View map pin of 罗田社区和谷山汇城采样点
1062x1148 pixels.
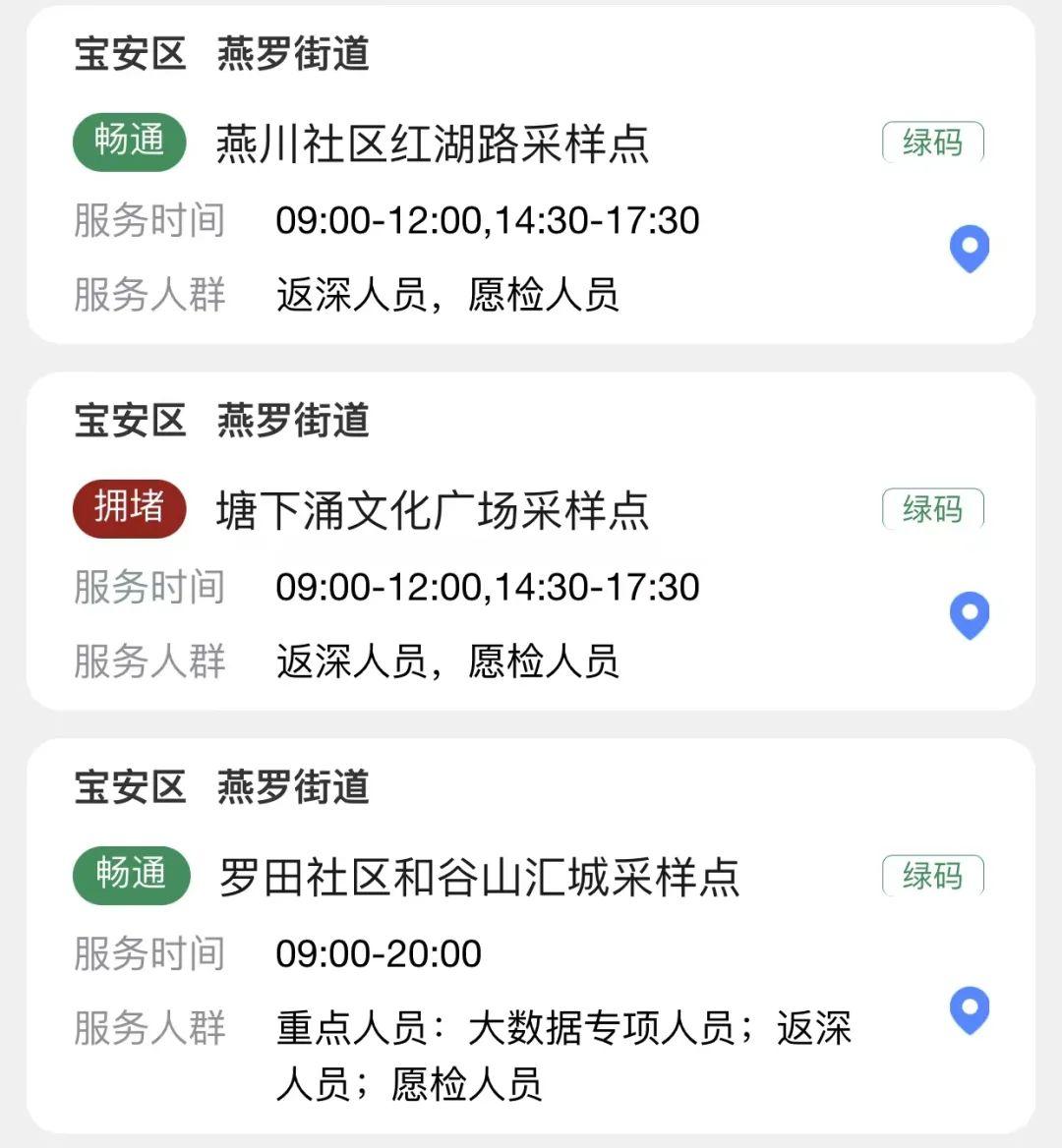click(x=969, y=1009)
